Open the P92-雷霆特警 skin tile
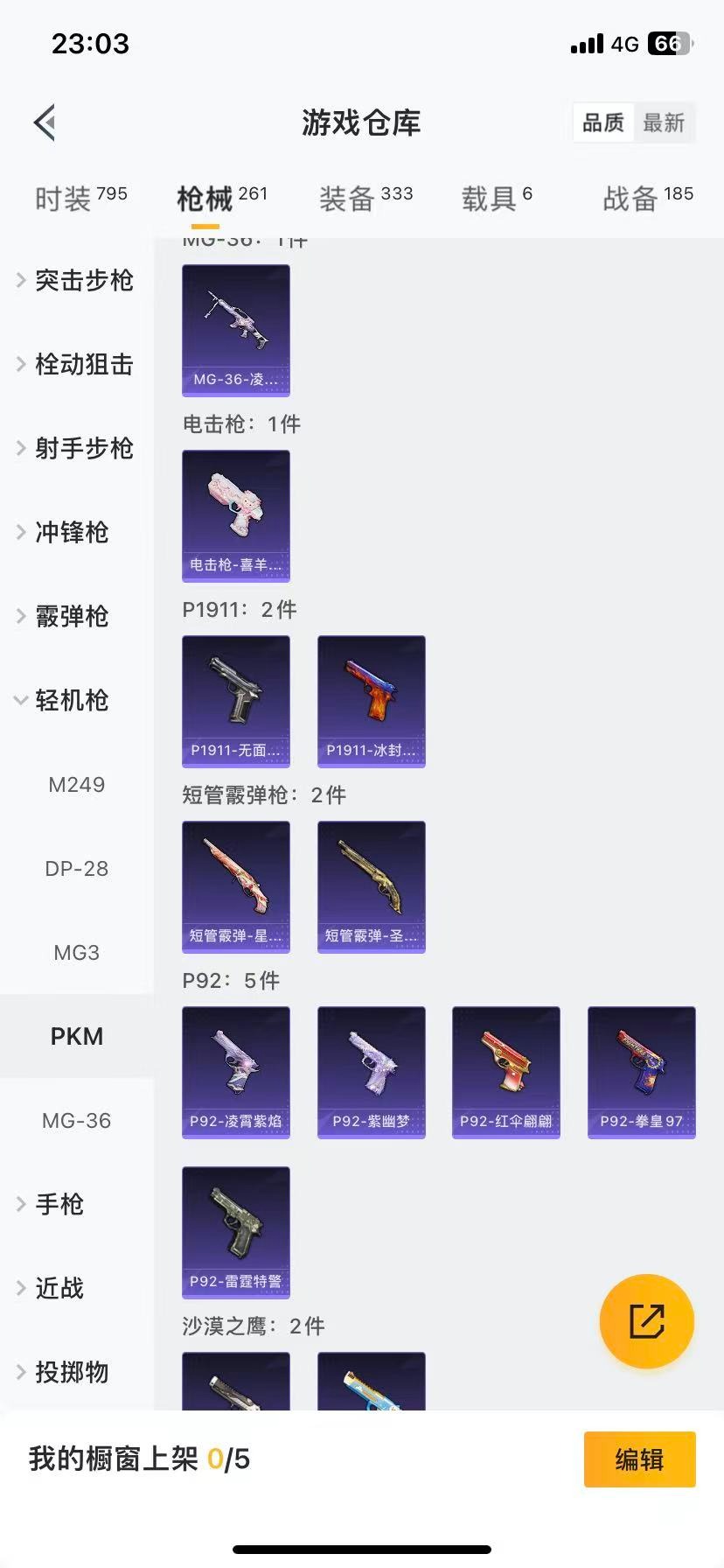The image size is (724, 1568). click(235, 1232)
